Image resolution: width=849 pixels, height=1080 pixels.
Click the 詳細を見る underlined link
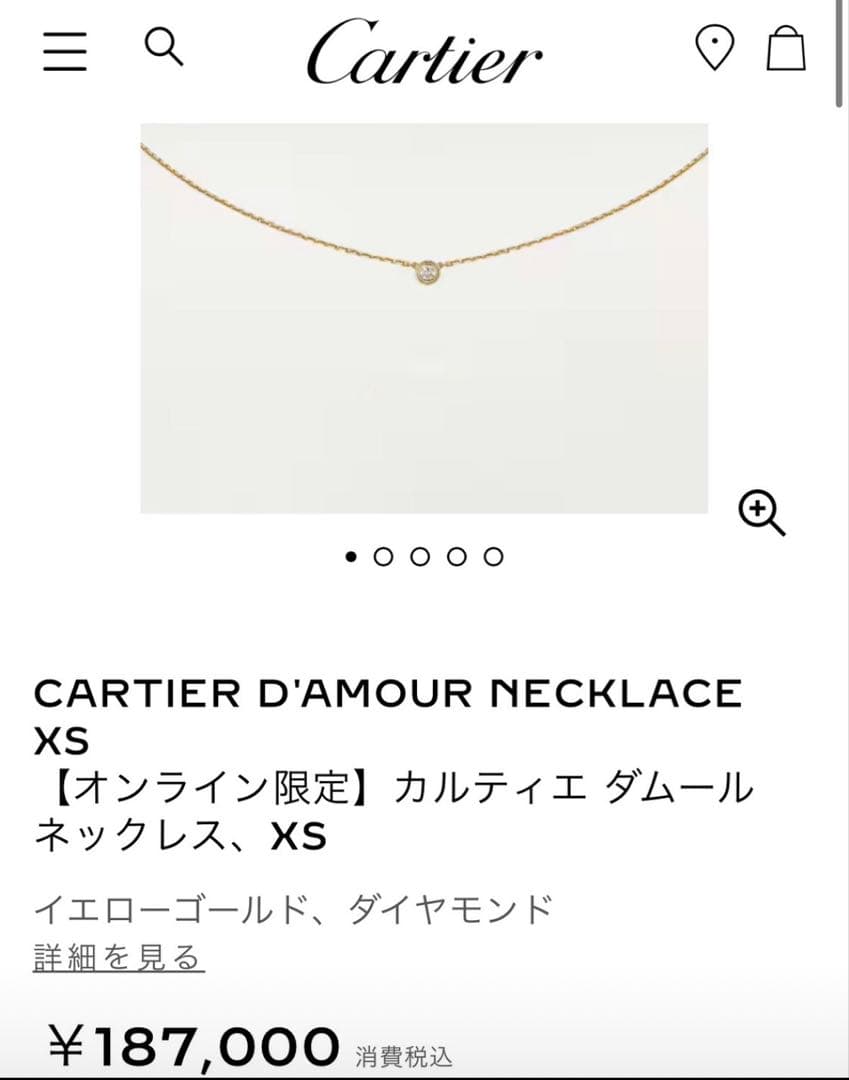(117, 956)
